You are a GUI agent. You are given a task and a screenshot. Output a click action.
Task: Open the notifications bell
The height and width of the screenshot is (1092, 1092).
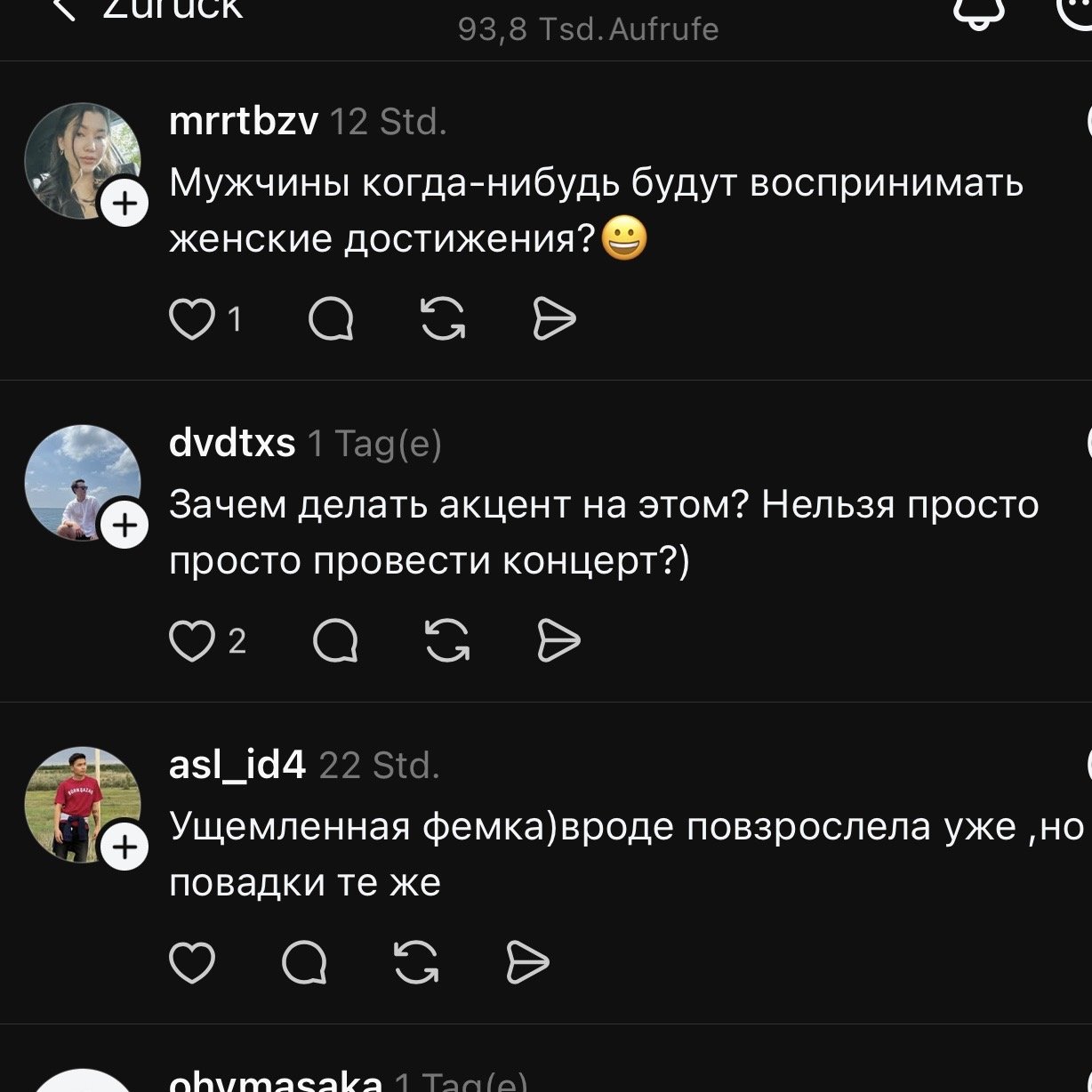tap(978, 11)
